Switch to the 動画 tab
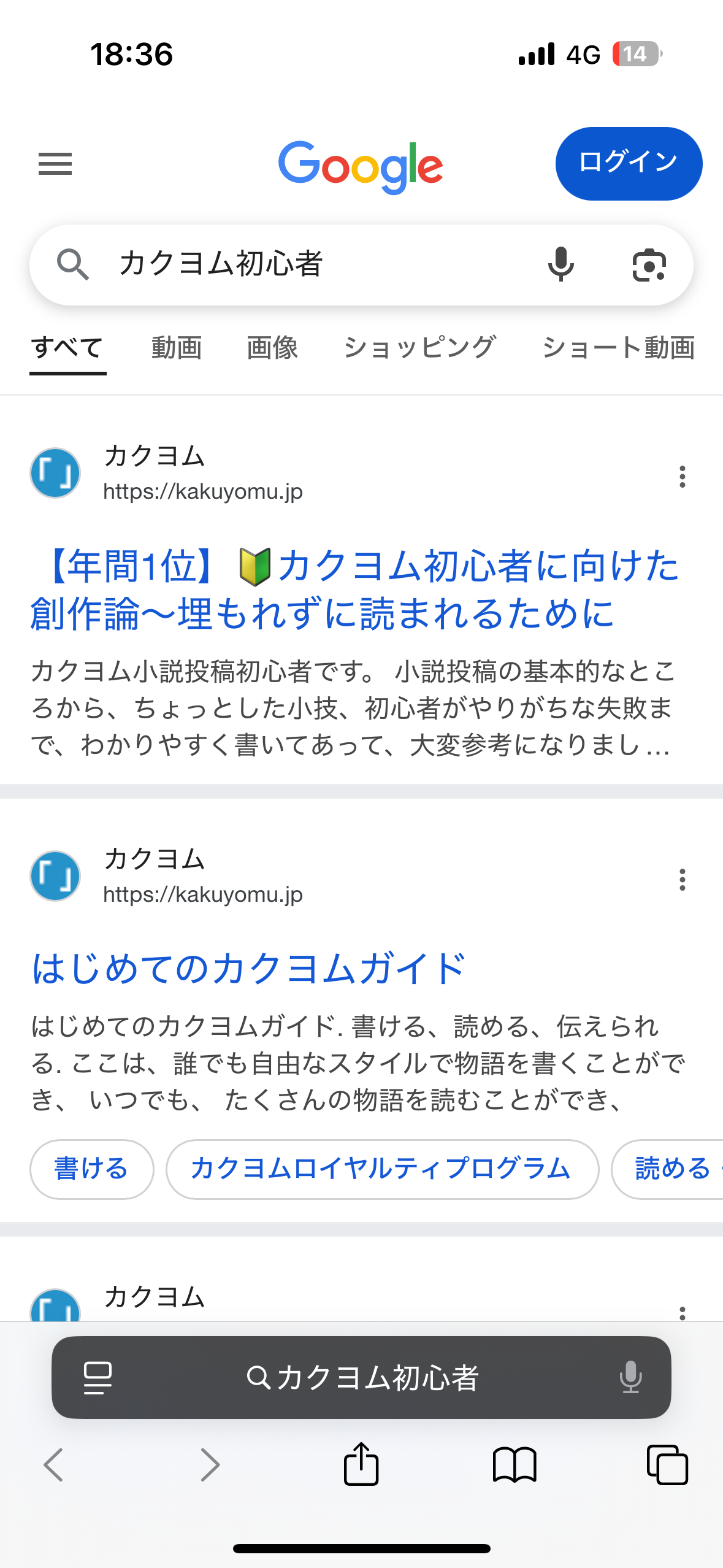This screenshot has height=1568, width=723. pos(177,348)
